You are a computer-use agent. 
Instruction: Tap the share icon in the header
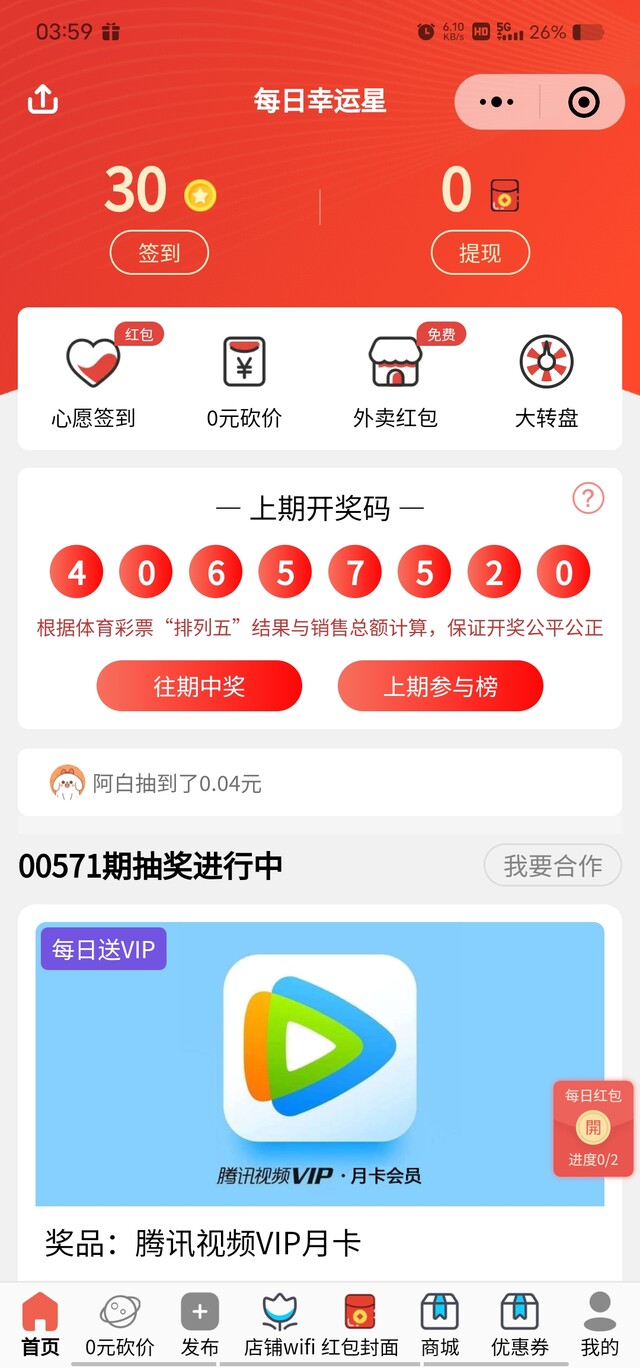tap(43, 100)
